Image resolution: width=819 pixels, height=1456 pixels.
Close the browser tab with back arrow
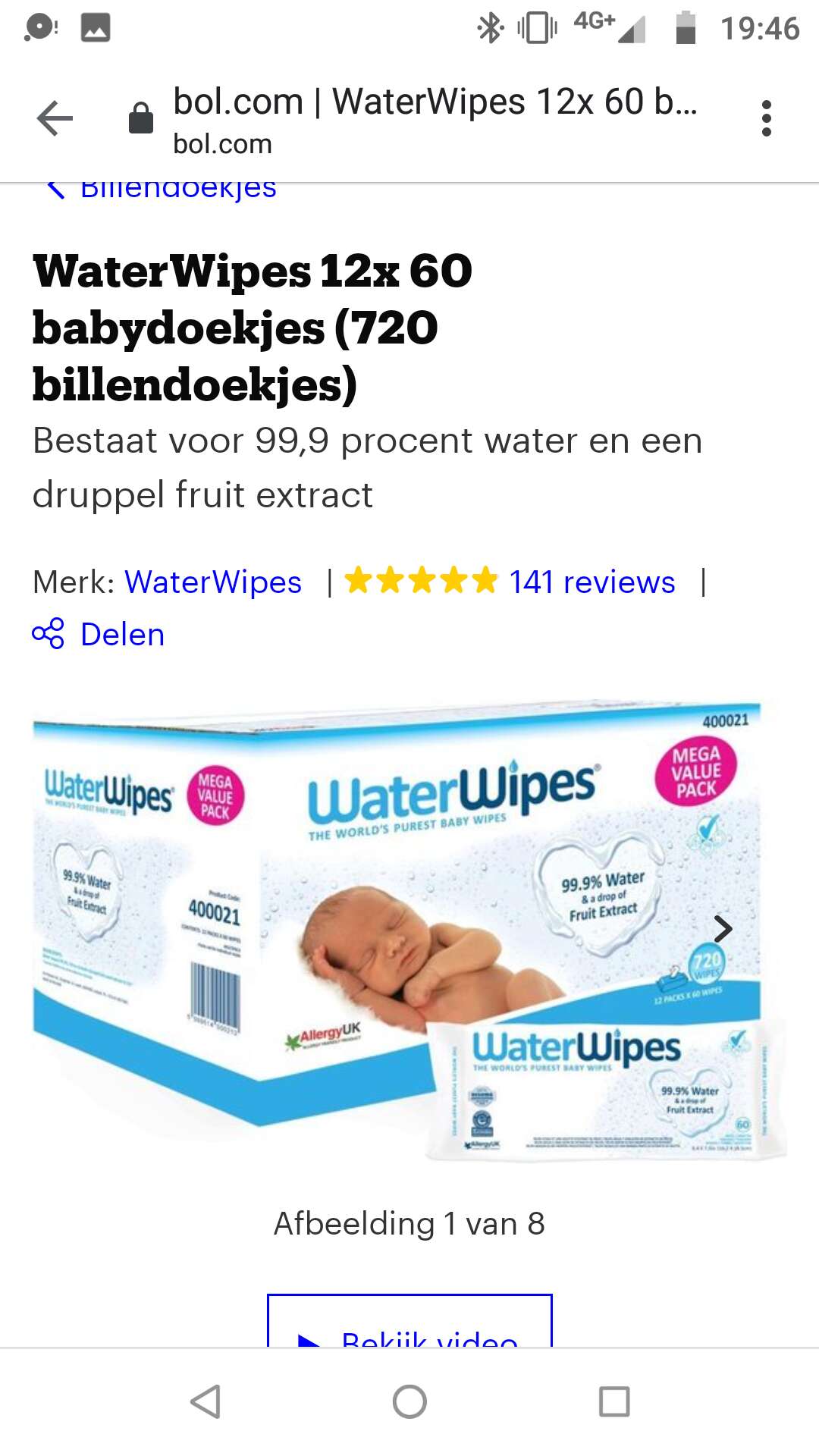[55, 118]
